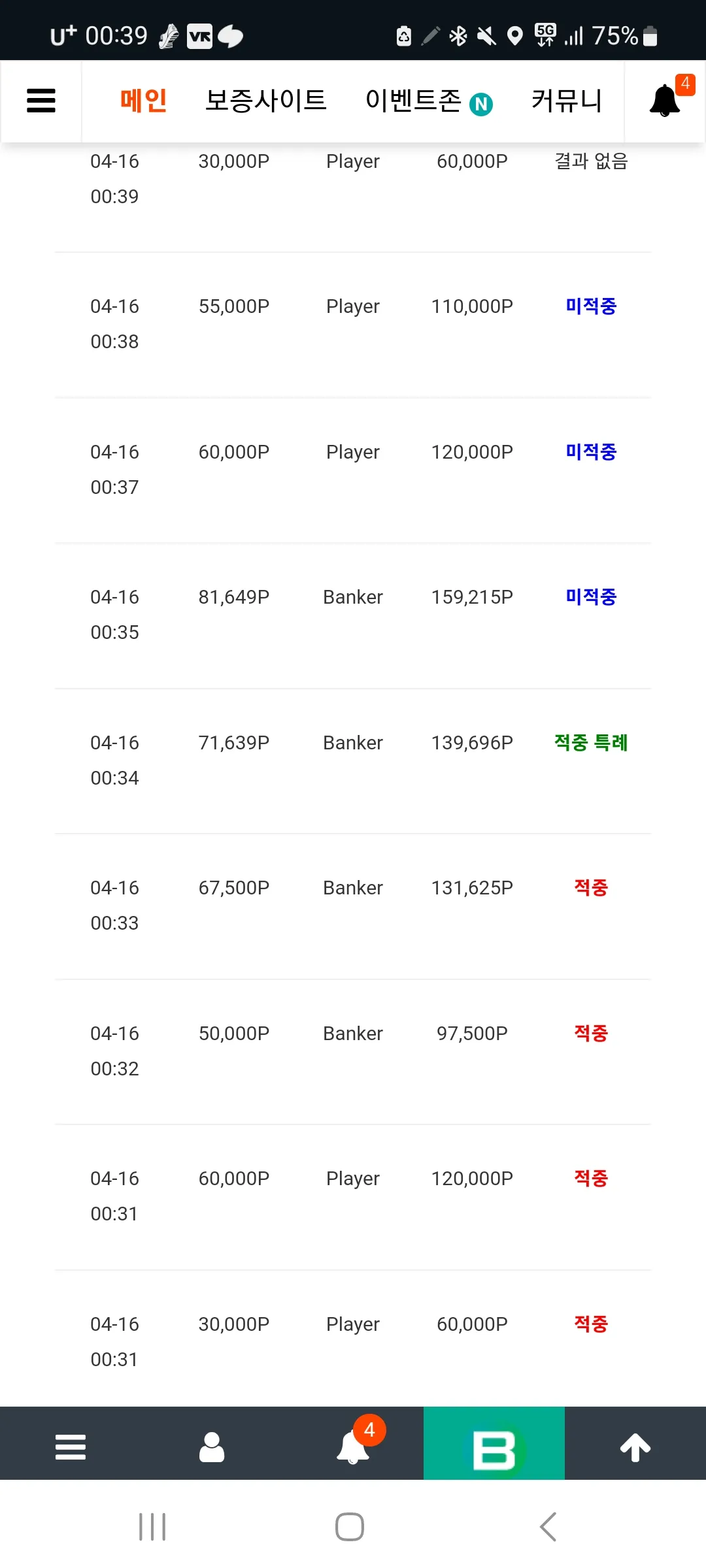Go to the system home screen

pyautogui.click(x=350, y=1527)
